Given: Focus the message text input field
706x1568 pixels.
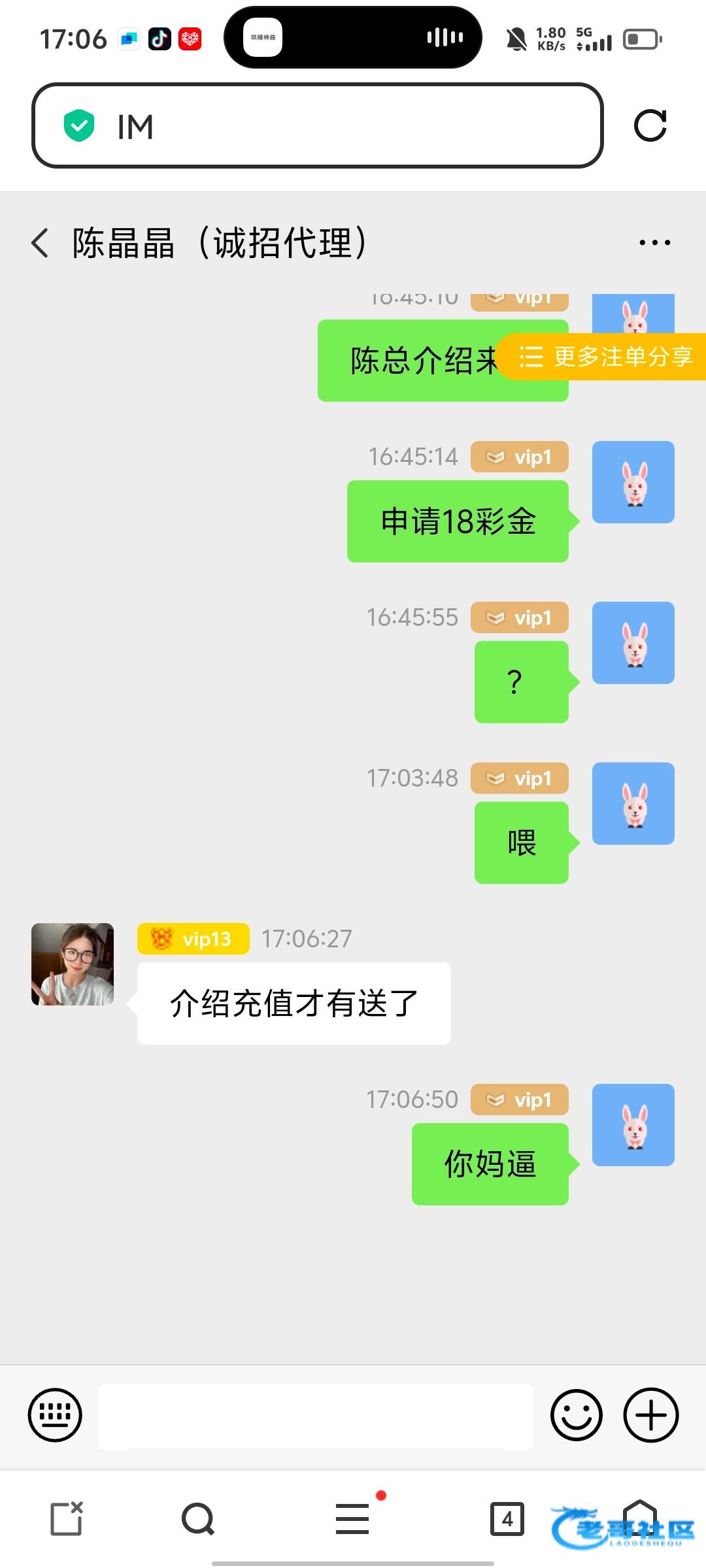Looking at the screenshot, I should pos(316,1415).
